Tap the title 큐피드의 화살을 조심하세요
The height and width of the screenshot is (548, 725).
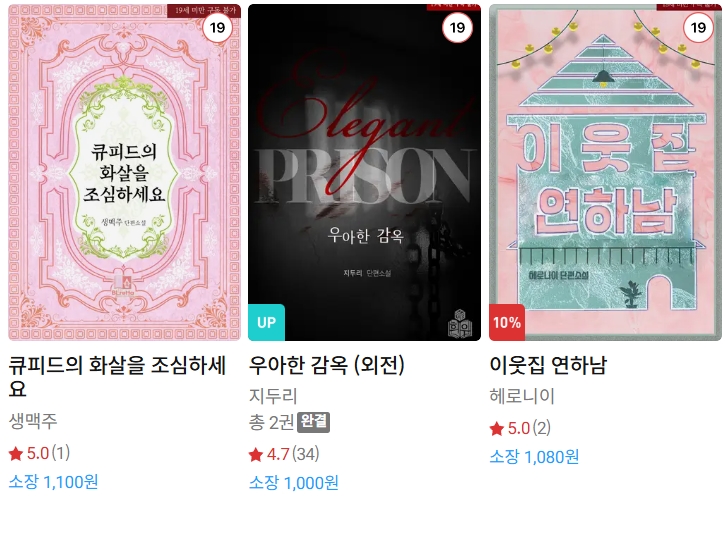coord(115,376)
